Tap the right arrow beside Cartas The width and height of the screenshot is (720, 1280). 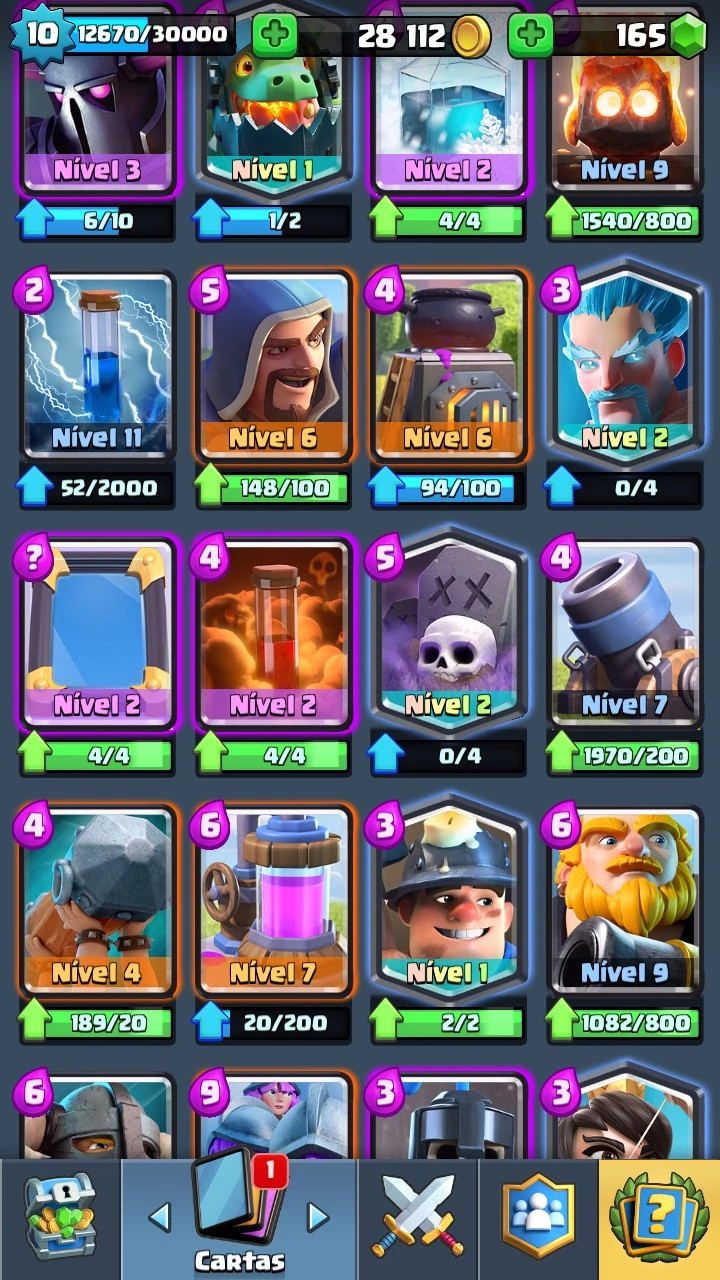tap(318, 1217)
